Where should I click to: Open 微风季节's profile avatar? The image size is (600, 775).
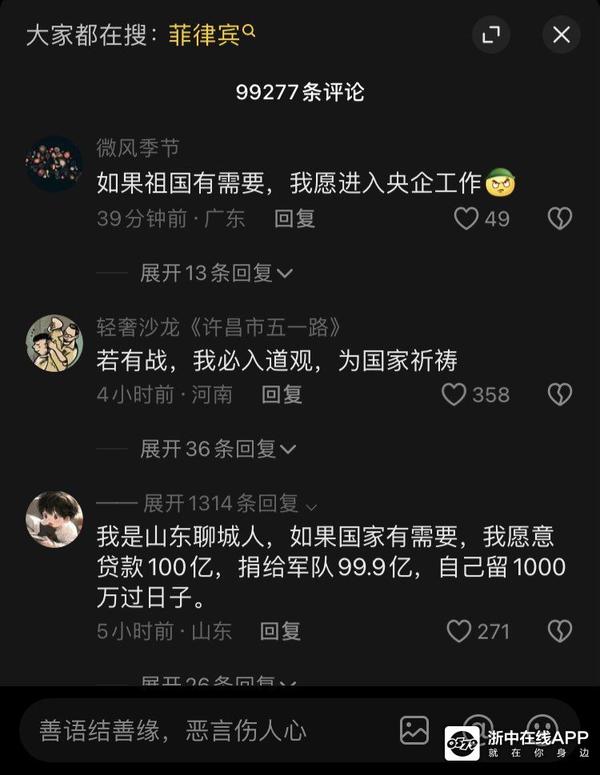pyautogui.click(x=53, y=164)
